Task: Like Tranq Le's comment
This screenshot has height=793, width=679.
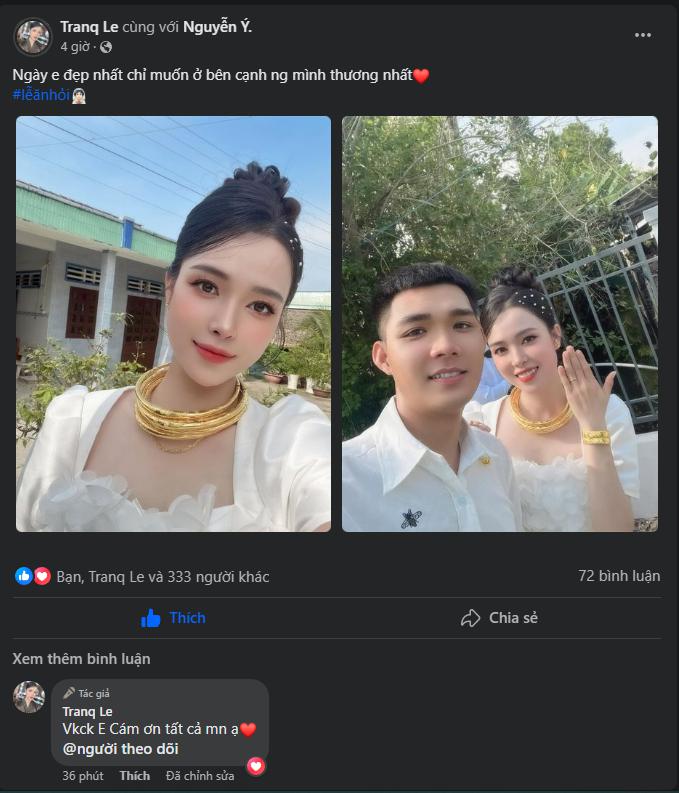Action: 134,776
